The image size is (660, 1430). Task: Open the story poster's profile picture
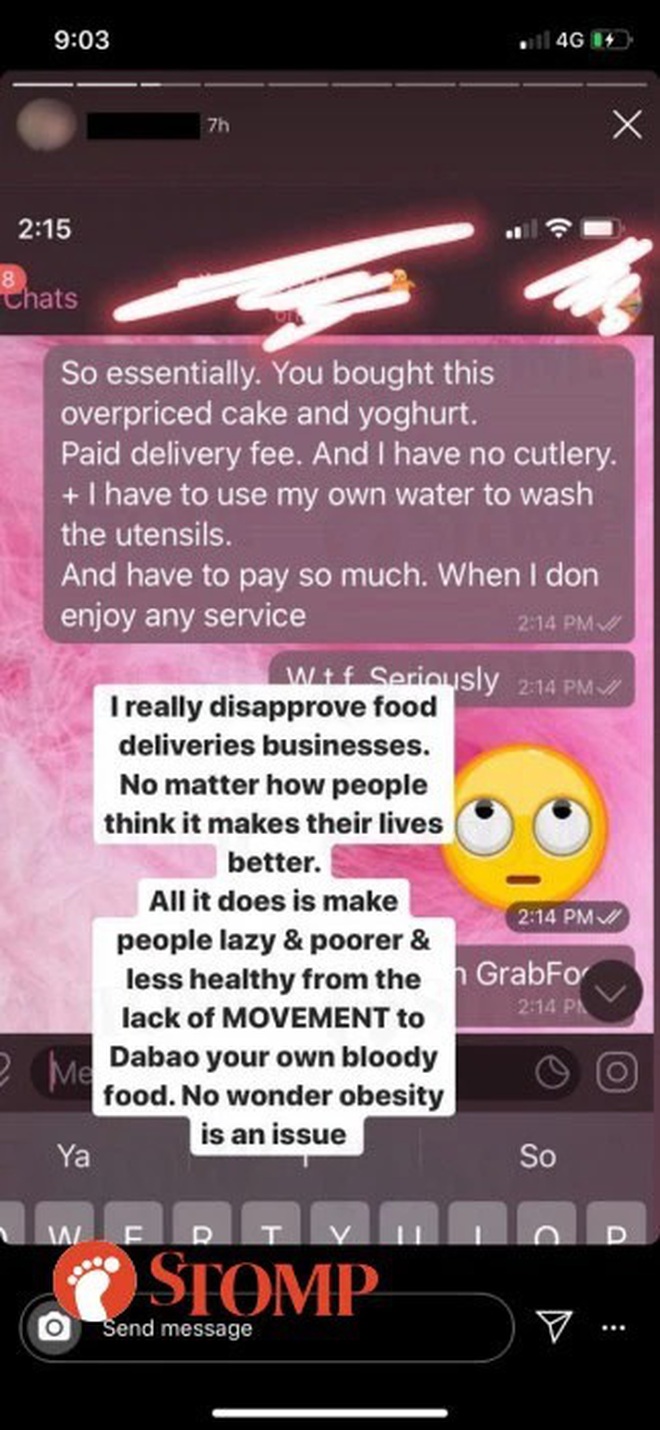(x=46, y=126)
